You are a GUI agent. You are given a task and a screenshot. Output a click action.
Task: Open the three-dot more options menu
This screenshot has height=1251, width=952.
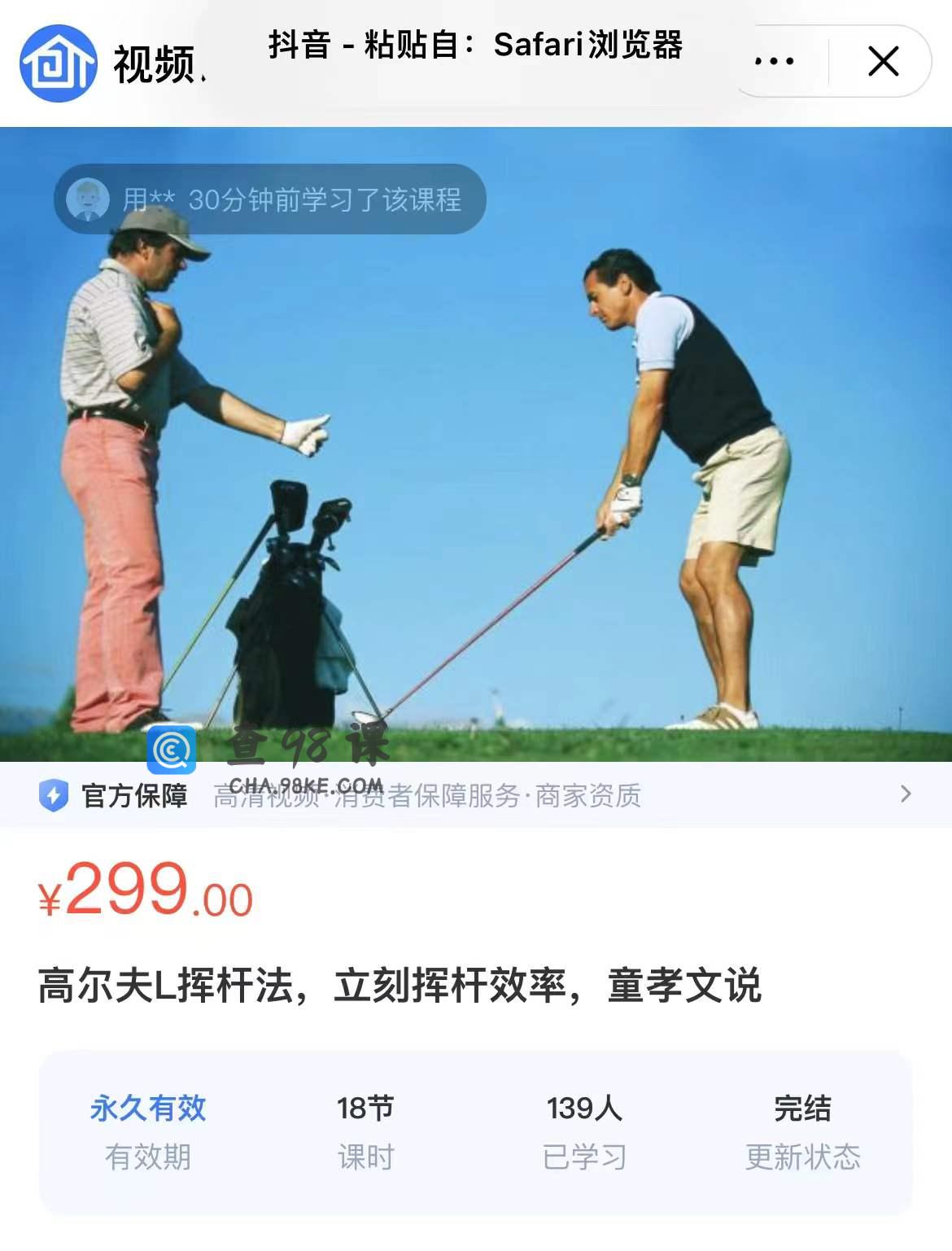pyautogui.click(x=774, y=61)
